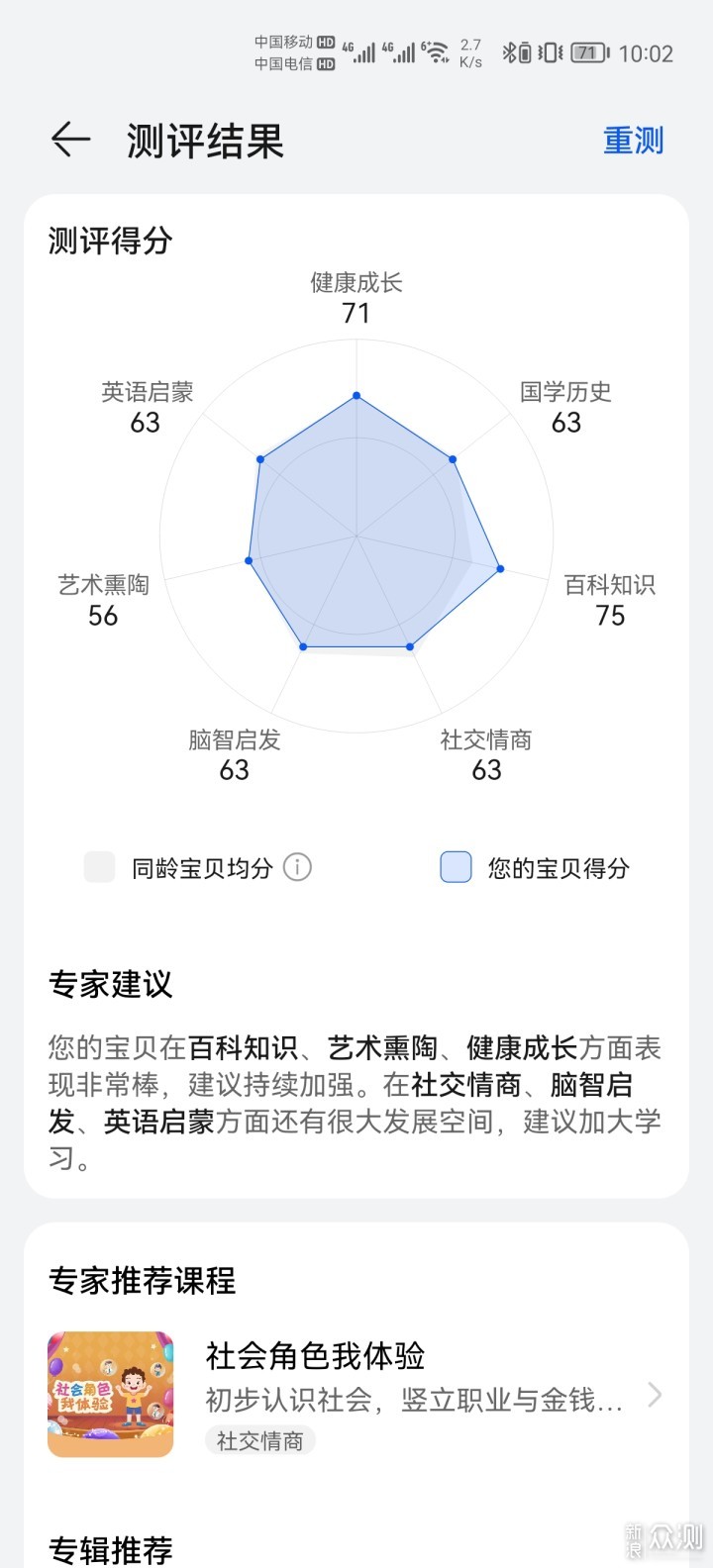Open the 社会角色我体验 recommended course
The image size is (713, 1568).
click(356, 1394)
